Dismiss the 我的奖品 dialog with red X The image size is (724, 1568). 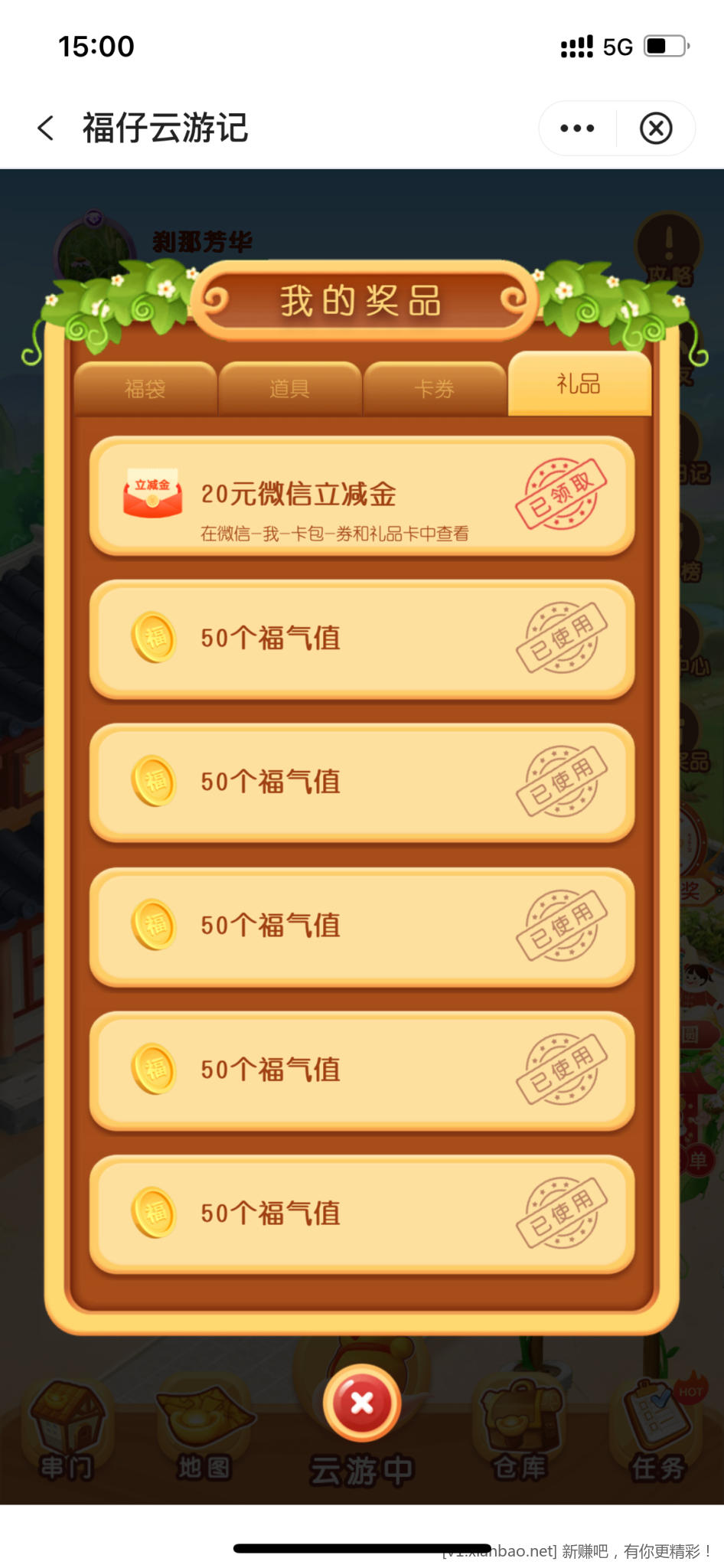[362, 1403]
